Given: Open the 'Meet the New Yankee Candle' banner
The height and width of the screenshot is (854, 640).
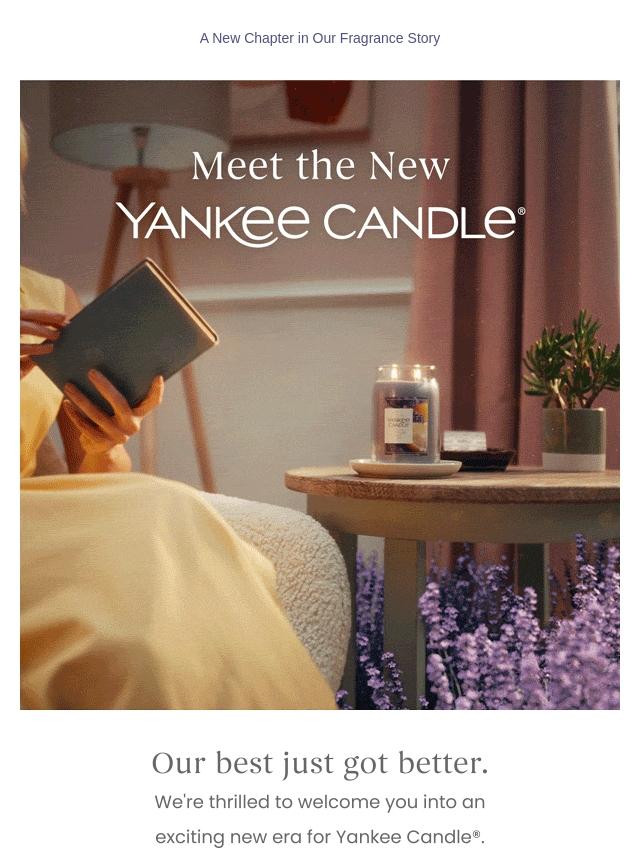Looking at the screenshot, I should 320,395.
